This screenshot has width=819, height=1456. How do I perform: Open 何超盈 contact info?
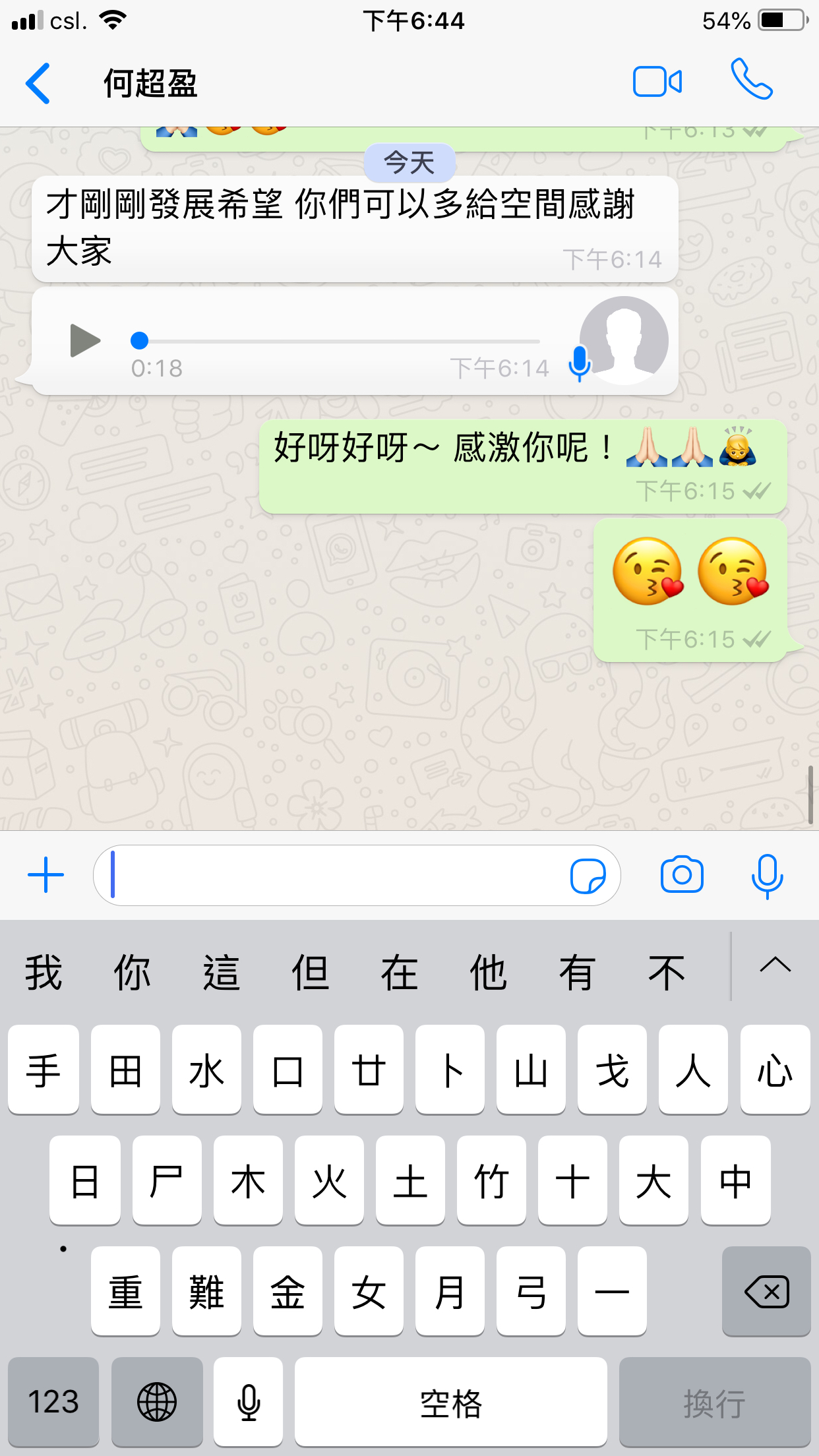(x=150, y=84)
